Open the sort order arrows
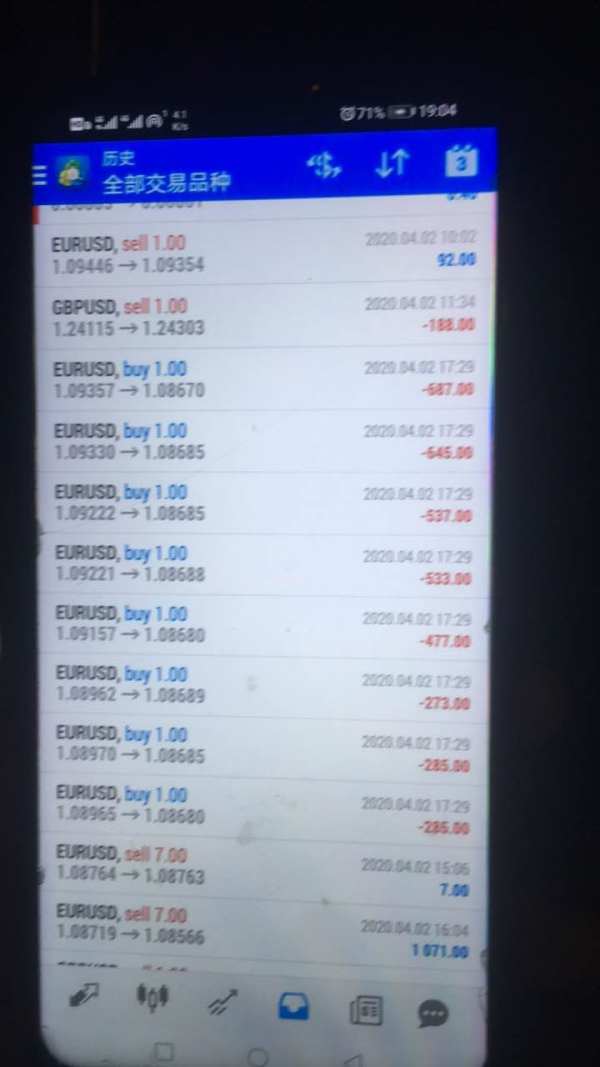600x1067 pixels. pos(393,165)
